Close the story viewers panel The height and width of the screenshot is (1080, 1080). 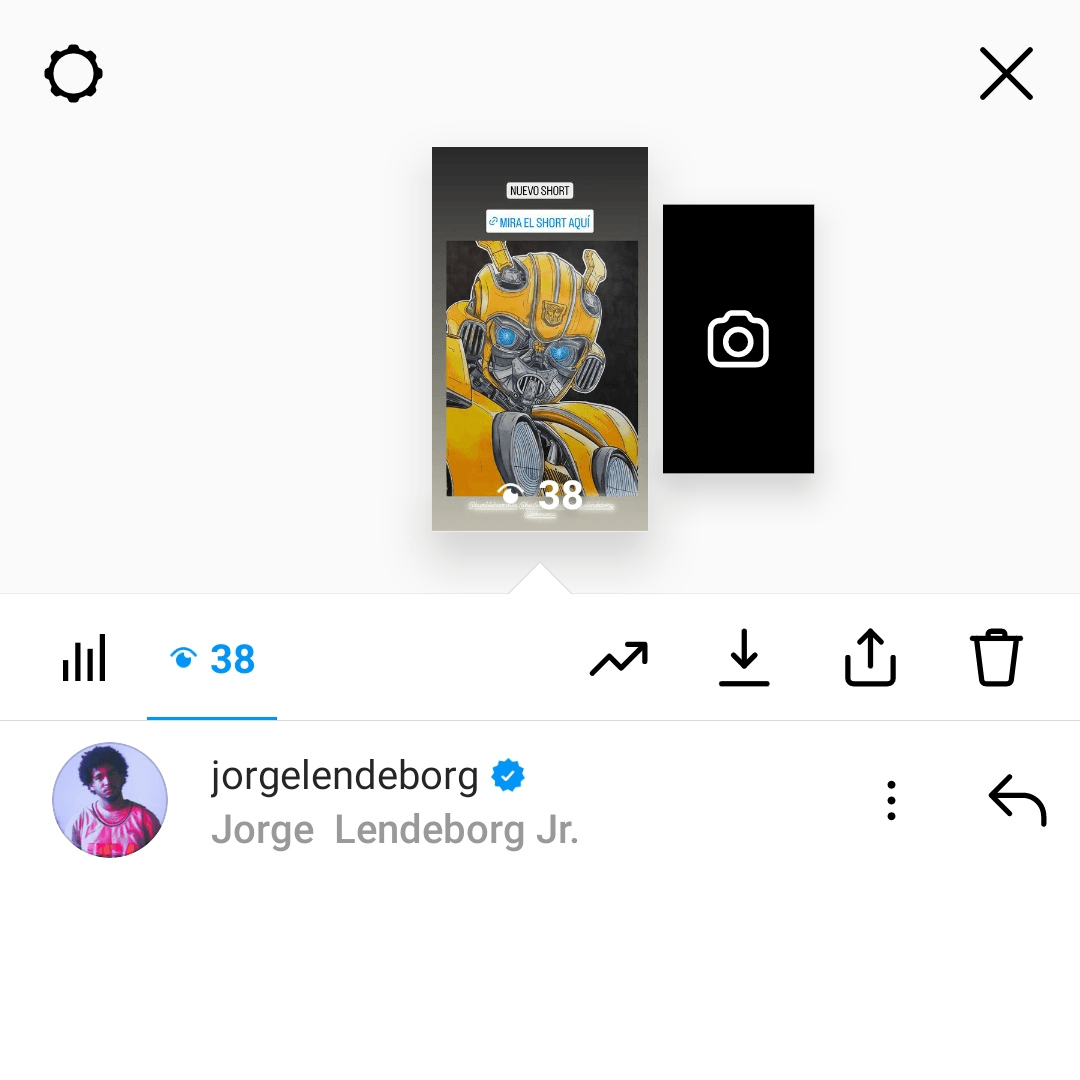click(x=1006, y=74)
